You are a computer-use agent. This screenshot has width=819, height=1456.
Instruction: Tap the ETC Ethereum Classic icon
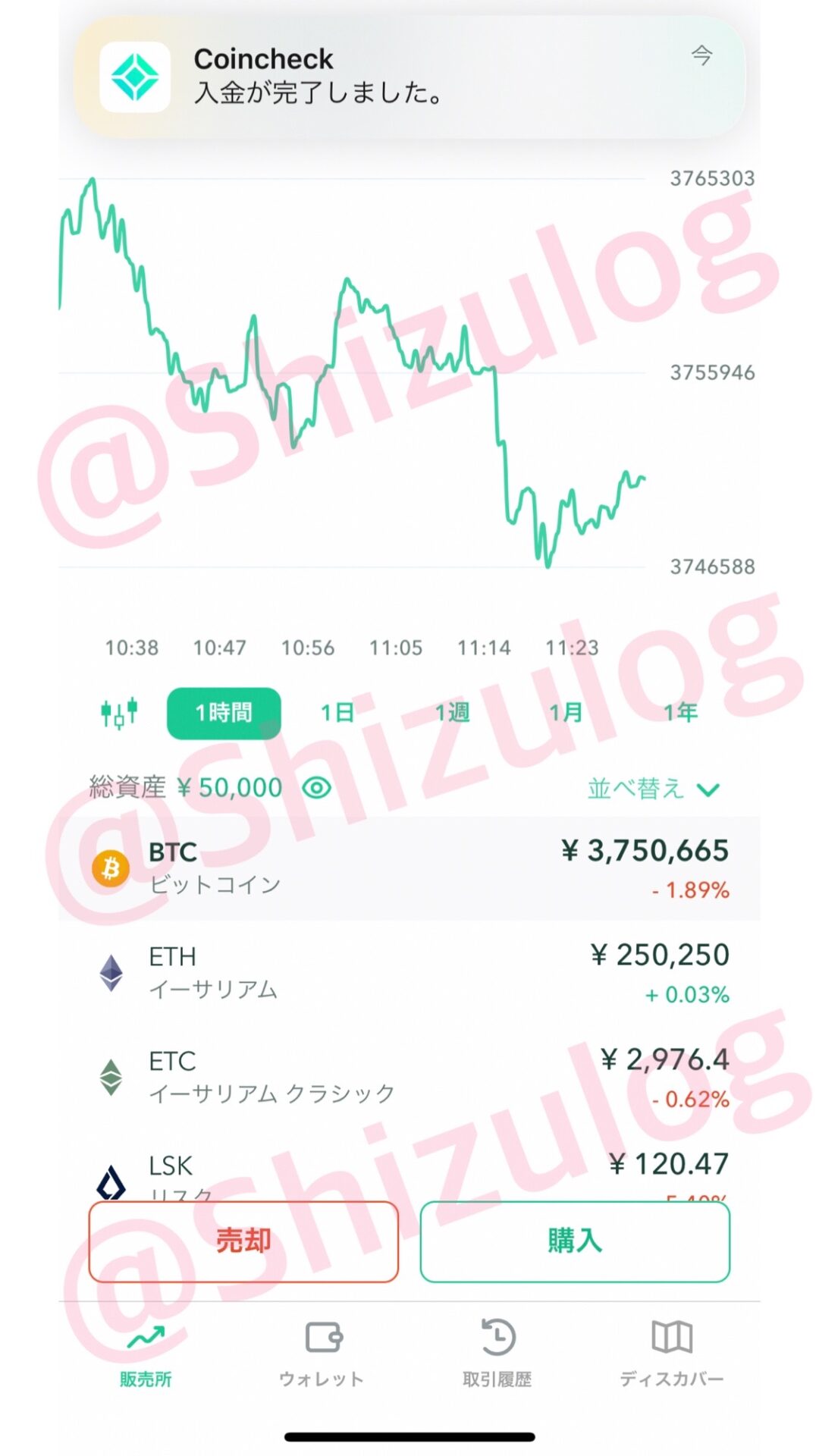pos(111,1078)
